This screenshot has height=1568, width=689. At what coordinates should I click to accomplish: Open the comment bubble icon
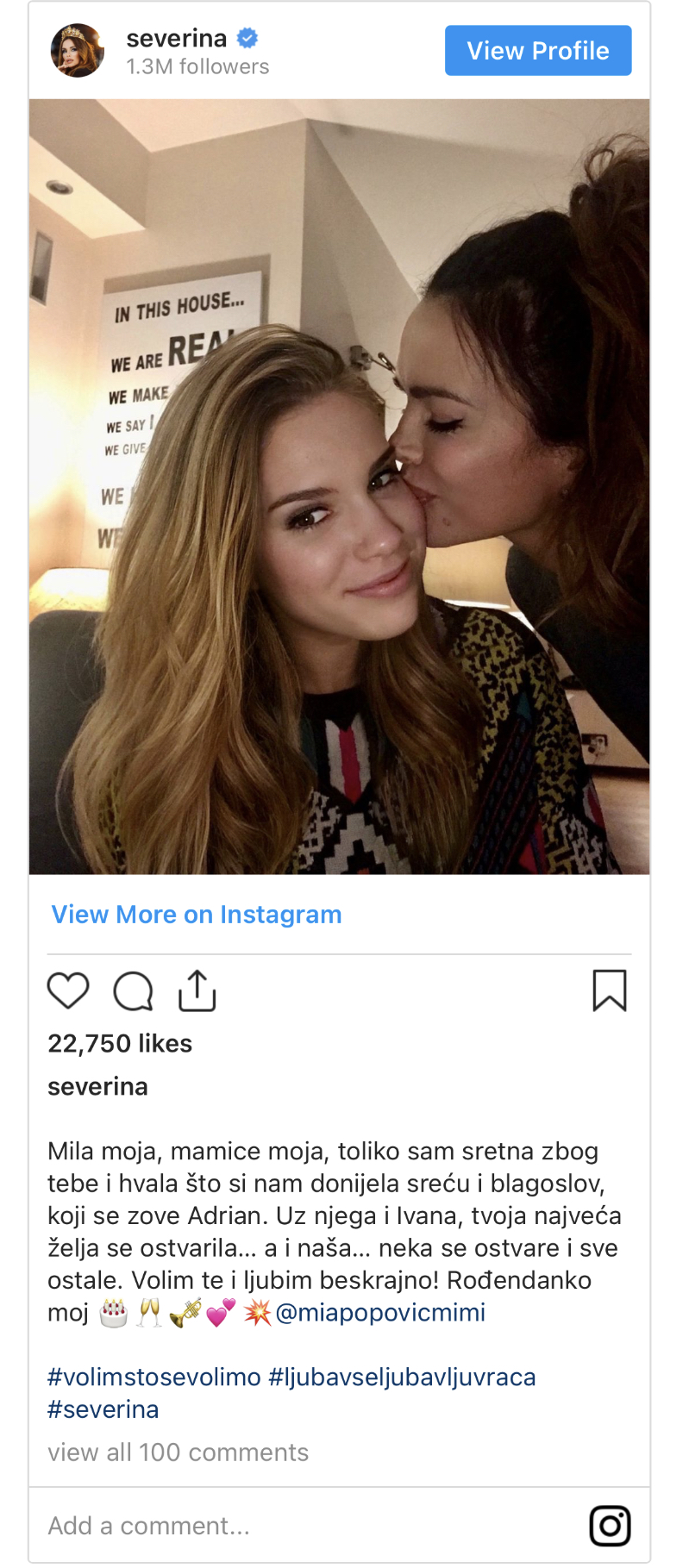pyautogui.click(x=133, y=990)
